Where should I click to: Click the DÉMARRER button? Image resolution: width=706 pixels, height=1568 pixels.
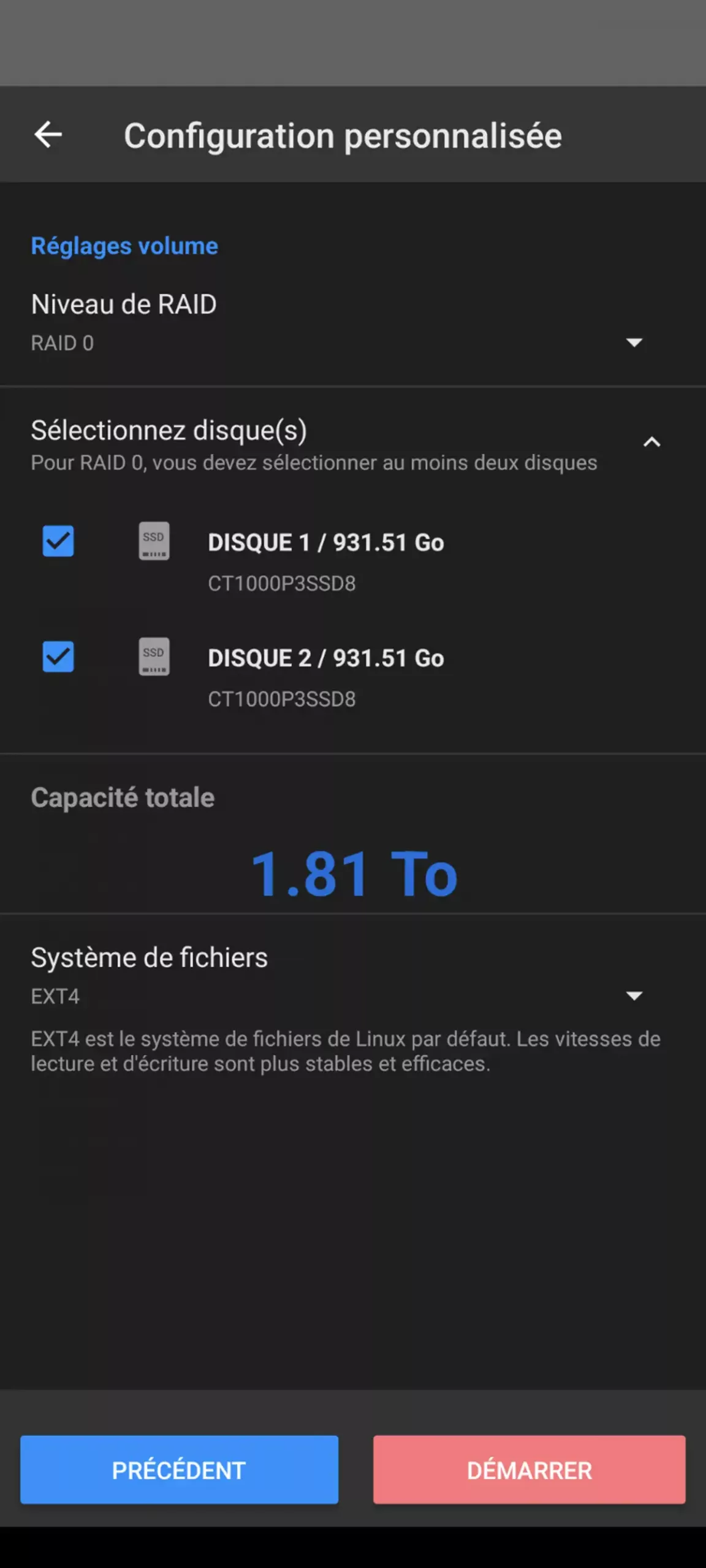click(x=528, y=1470)
